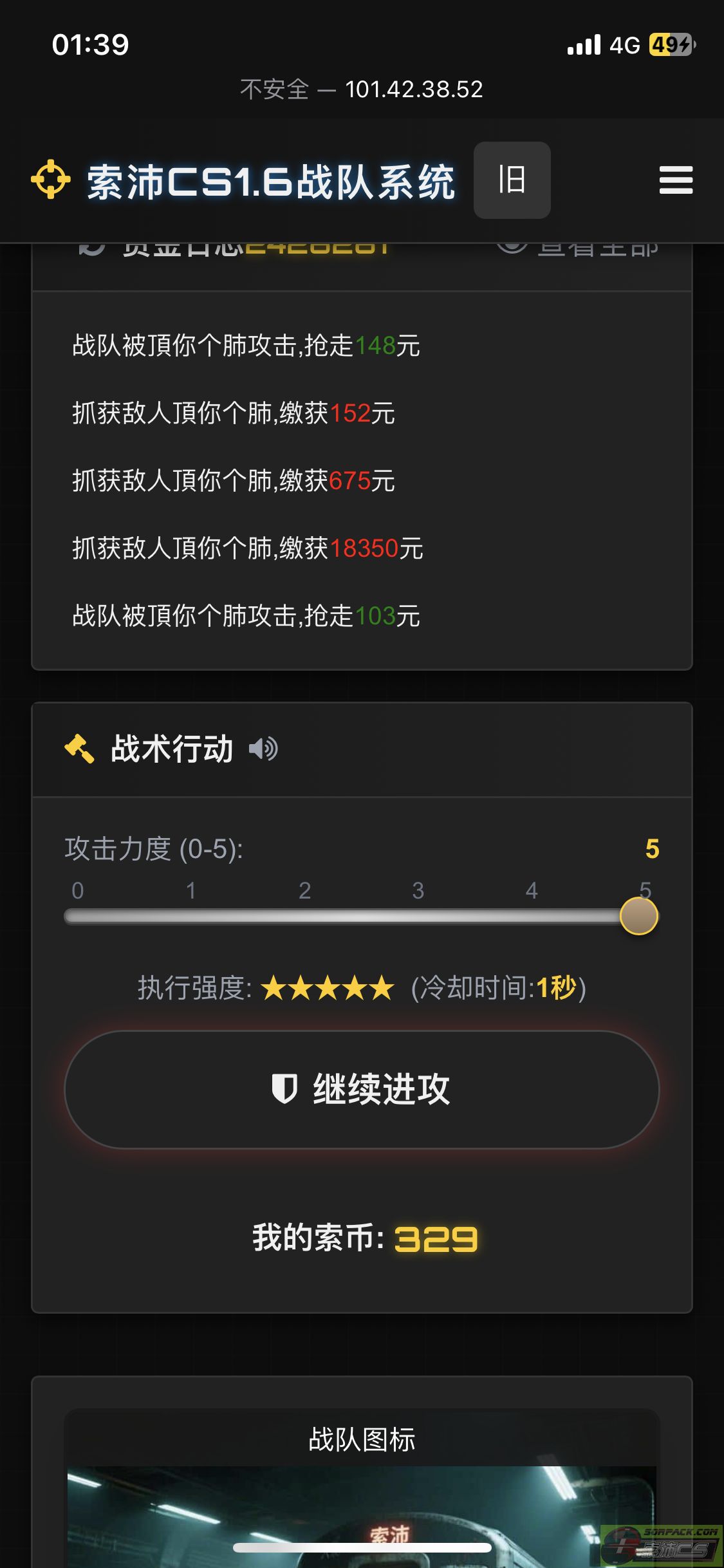
Task: Switch to the old version via 旧 button
Action: (512, 180)
